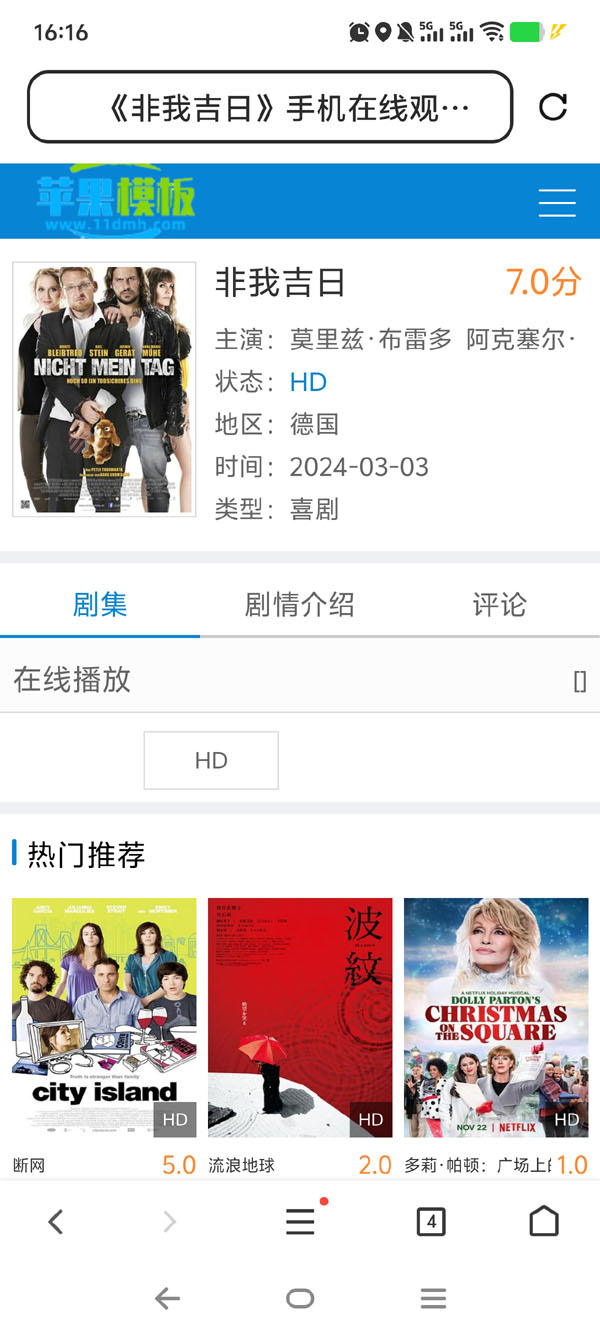600x1333 pixels.
Task: Open the 非我吉日 movie poster
Action: (104, 389)
